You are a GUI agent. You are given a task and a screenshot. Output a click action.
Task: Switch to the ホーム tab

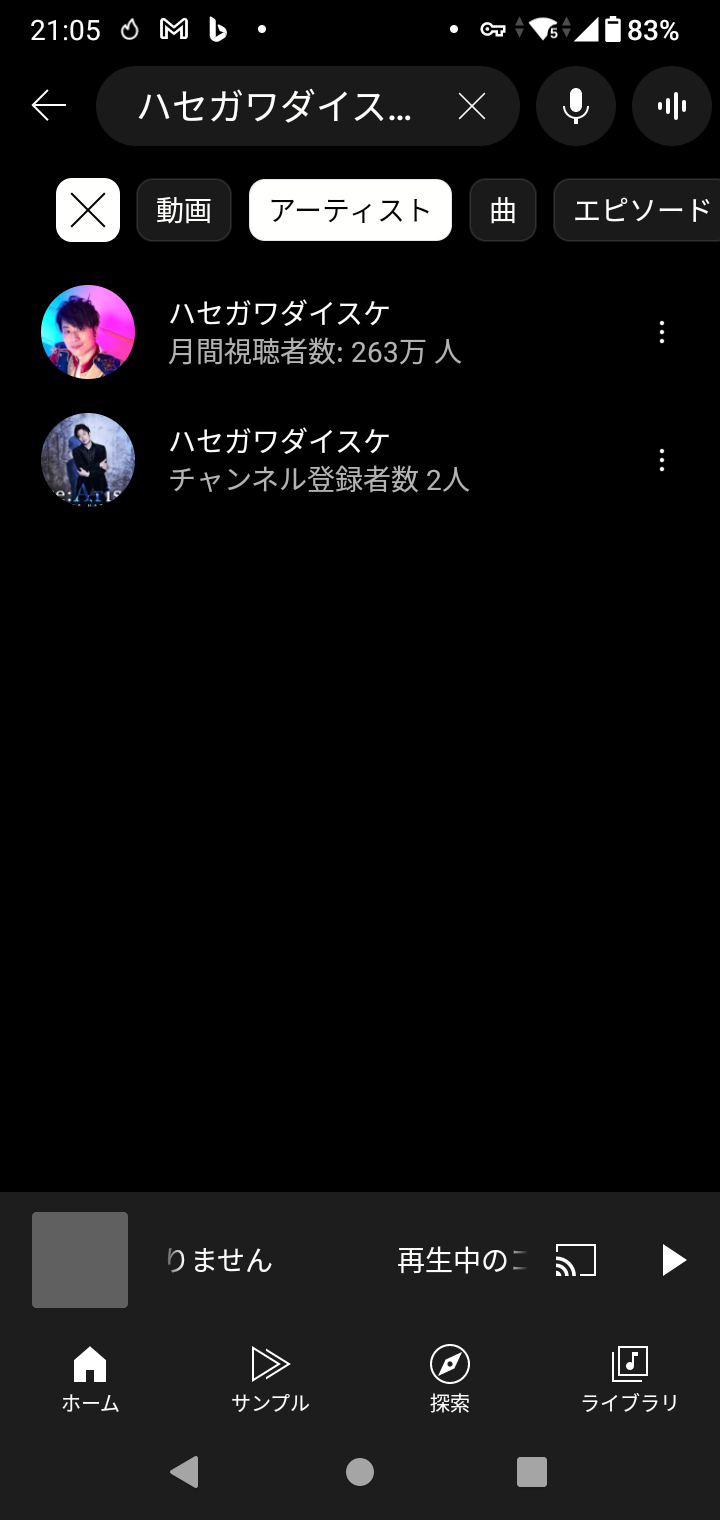tap(90, 1378)
